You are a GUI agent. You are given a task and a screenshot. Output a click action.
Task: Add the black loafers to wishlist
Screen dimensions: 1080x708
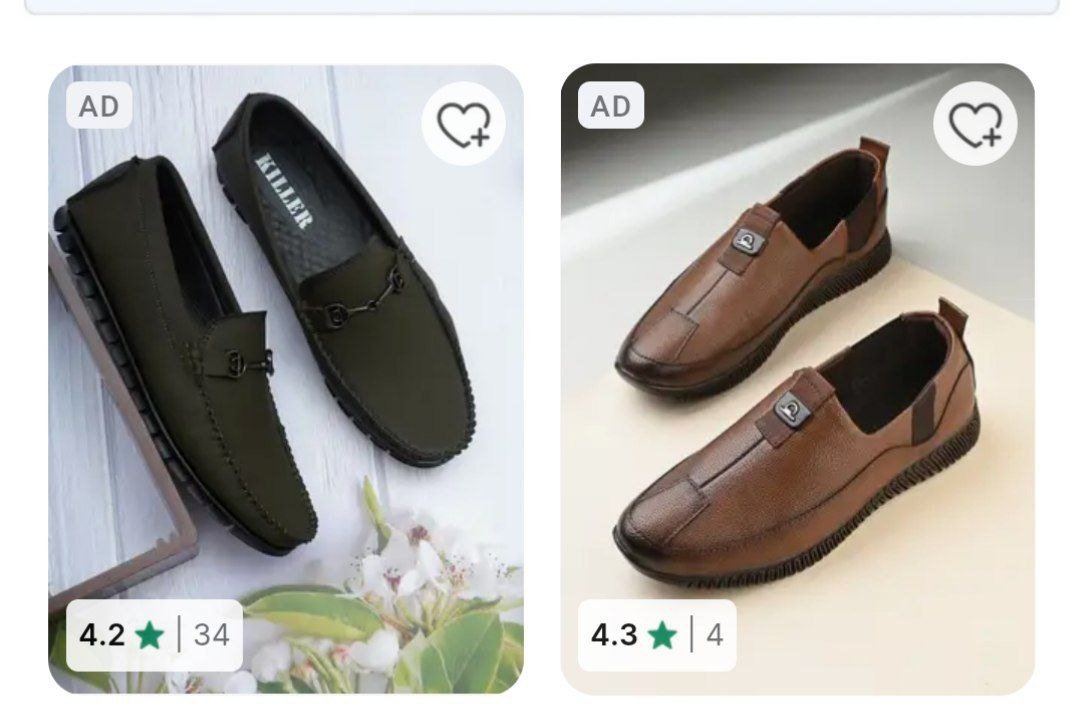click(x=463, y=124)
